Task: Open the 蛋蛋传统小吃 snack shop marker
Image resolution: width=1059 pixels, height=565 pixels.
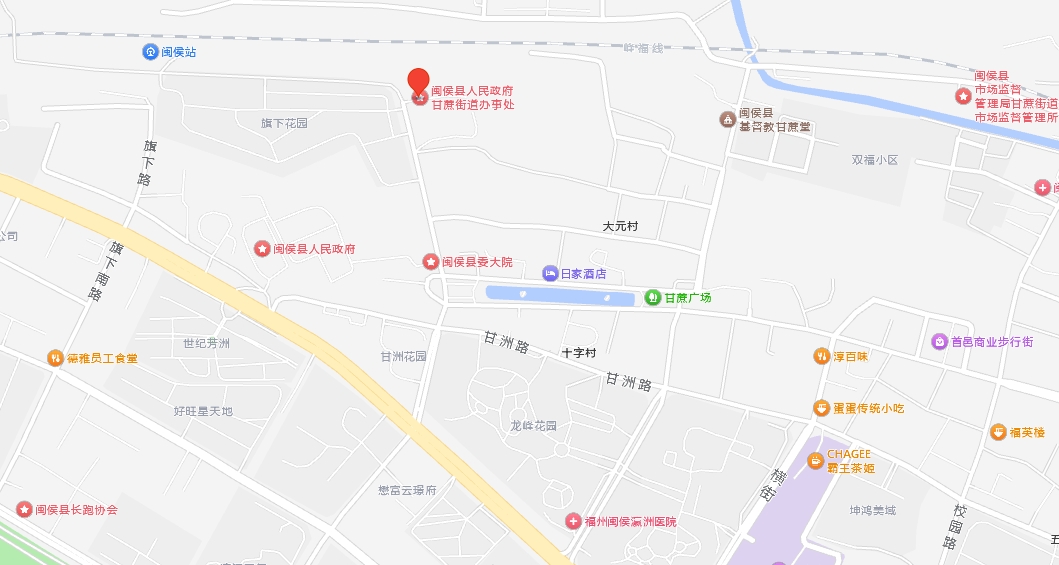Action: (x=821, y=408)
